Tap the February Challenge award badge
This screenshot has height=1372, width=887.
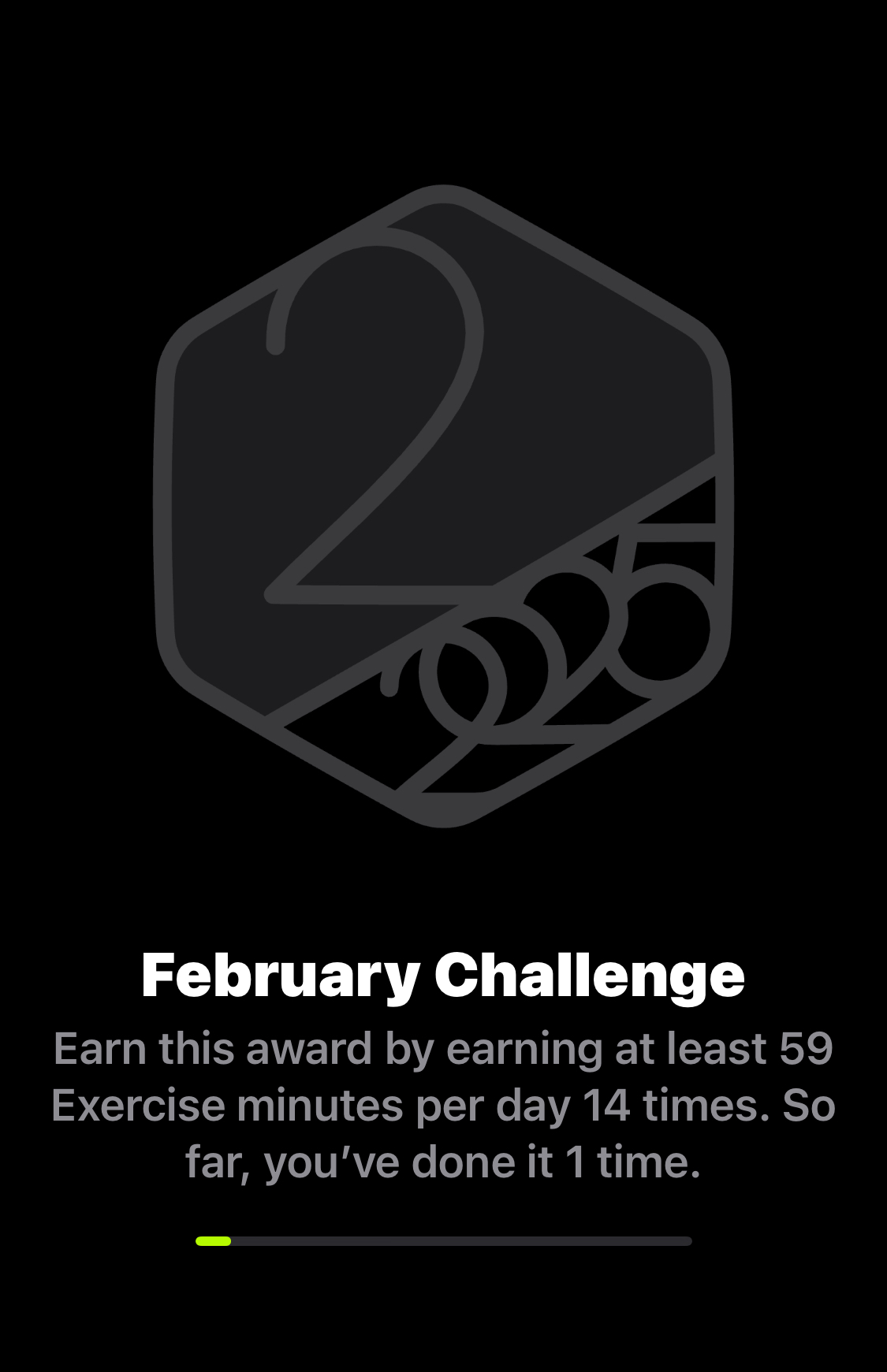[443, 506]
